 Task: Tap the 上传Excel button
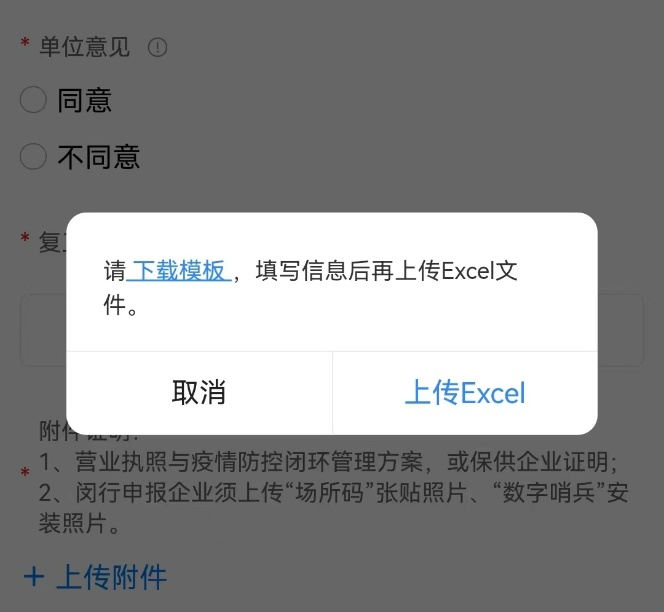(x=465, y=393)
